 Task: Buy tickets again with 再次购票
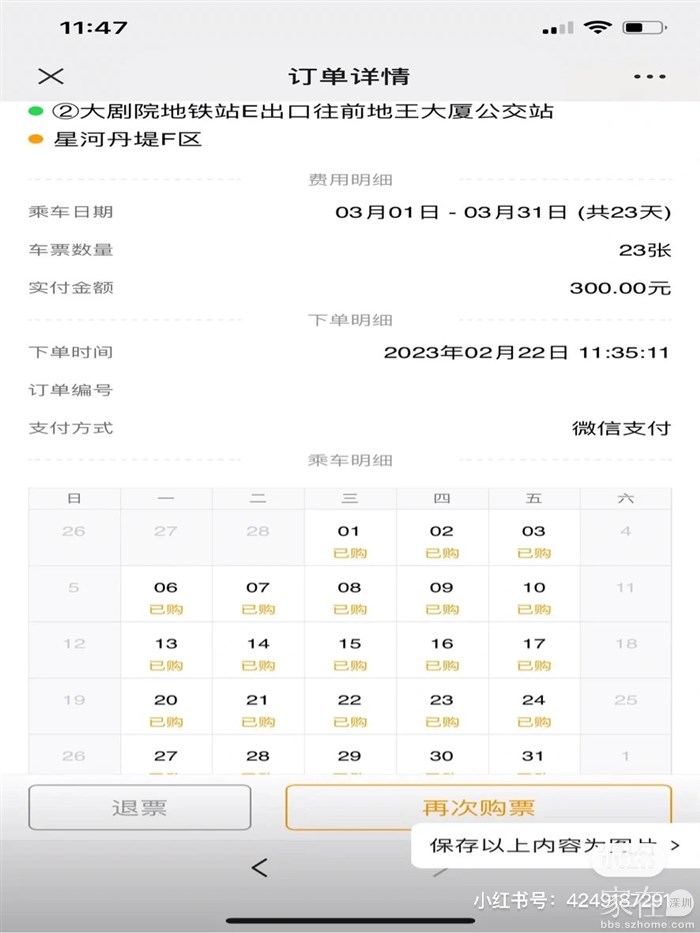click(x=478, y=808)
